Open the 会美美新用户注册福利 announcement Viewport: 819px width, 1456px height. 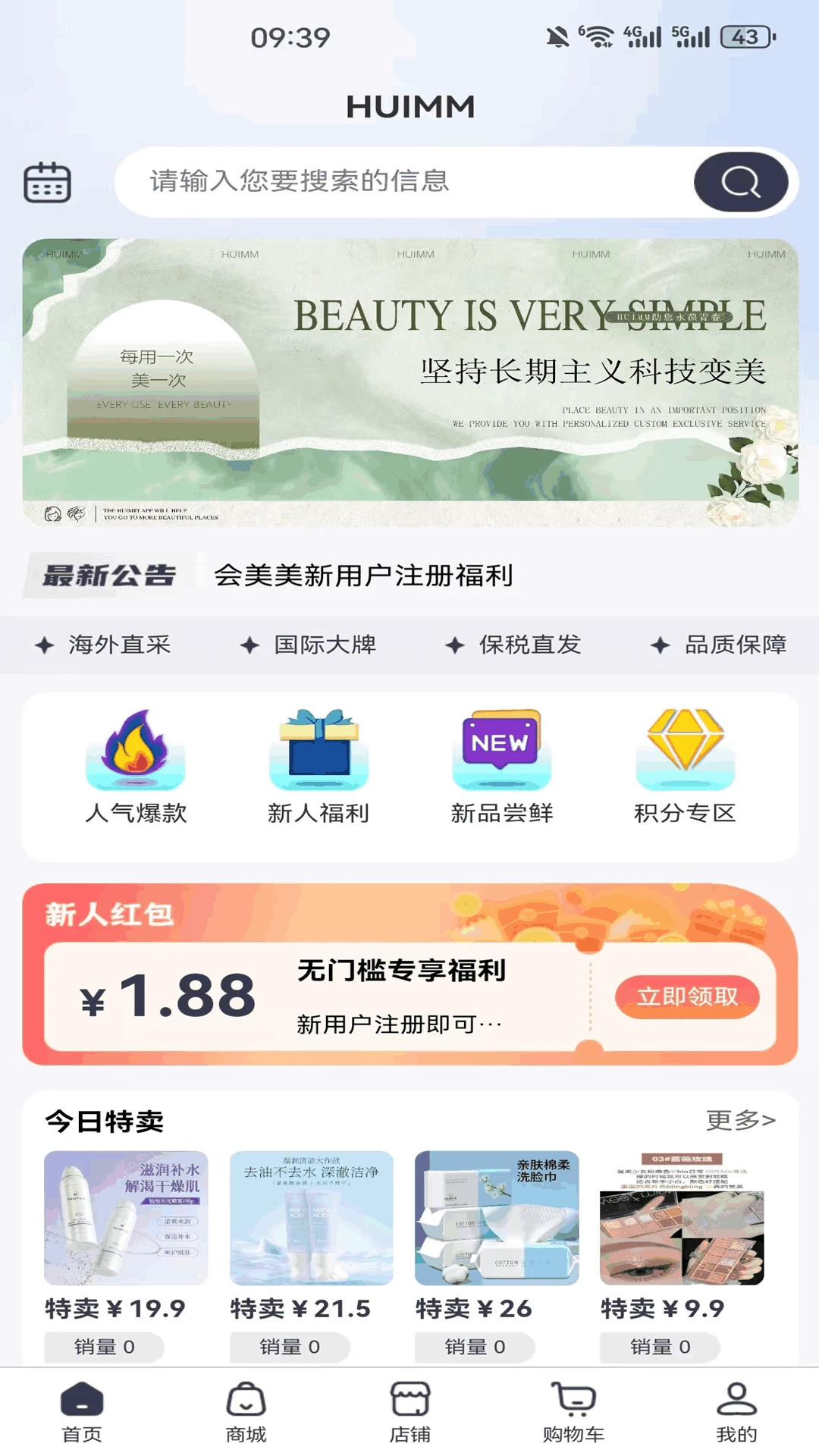363,576
